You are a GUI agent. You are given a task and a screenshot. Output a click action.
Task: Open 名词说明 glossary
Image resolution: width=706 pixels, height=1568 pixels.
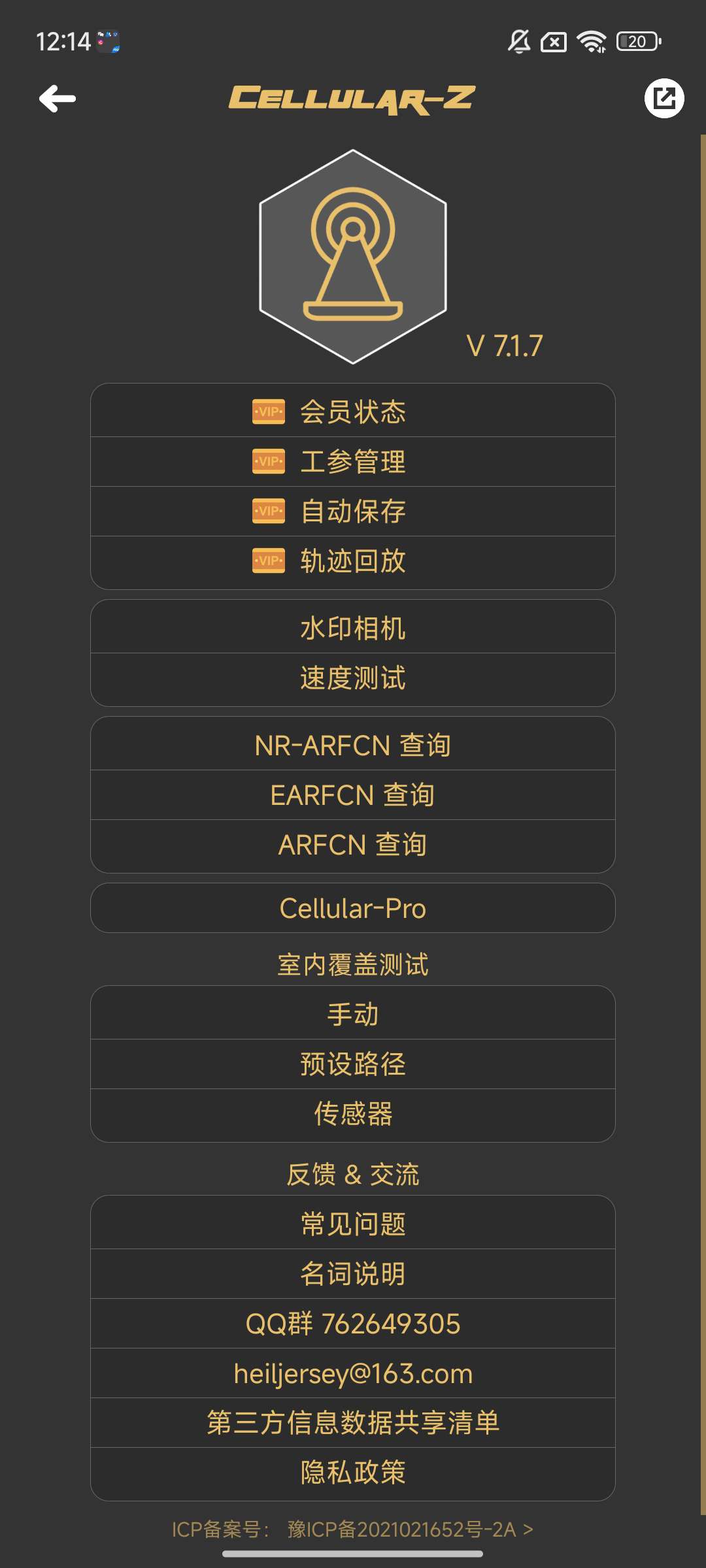pos(353,1274)
